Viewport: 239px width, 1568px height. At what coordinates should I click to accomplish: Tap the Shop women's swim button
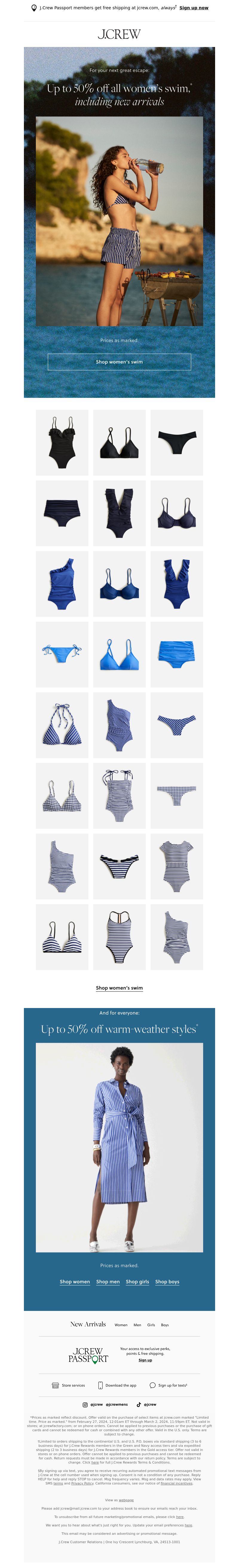tap(119, 362)
